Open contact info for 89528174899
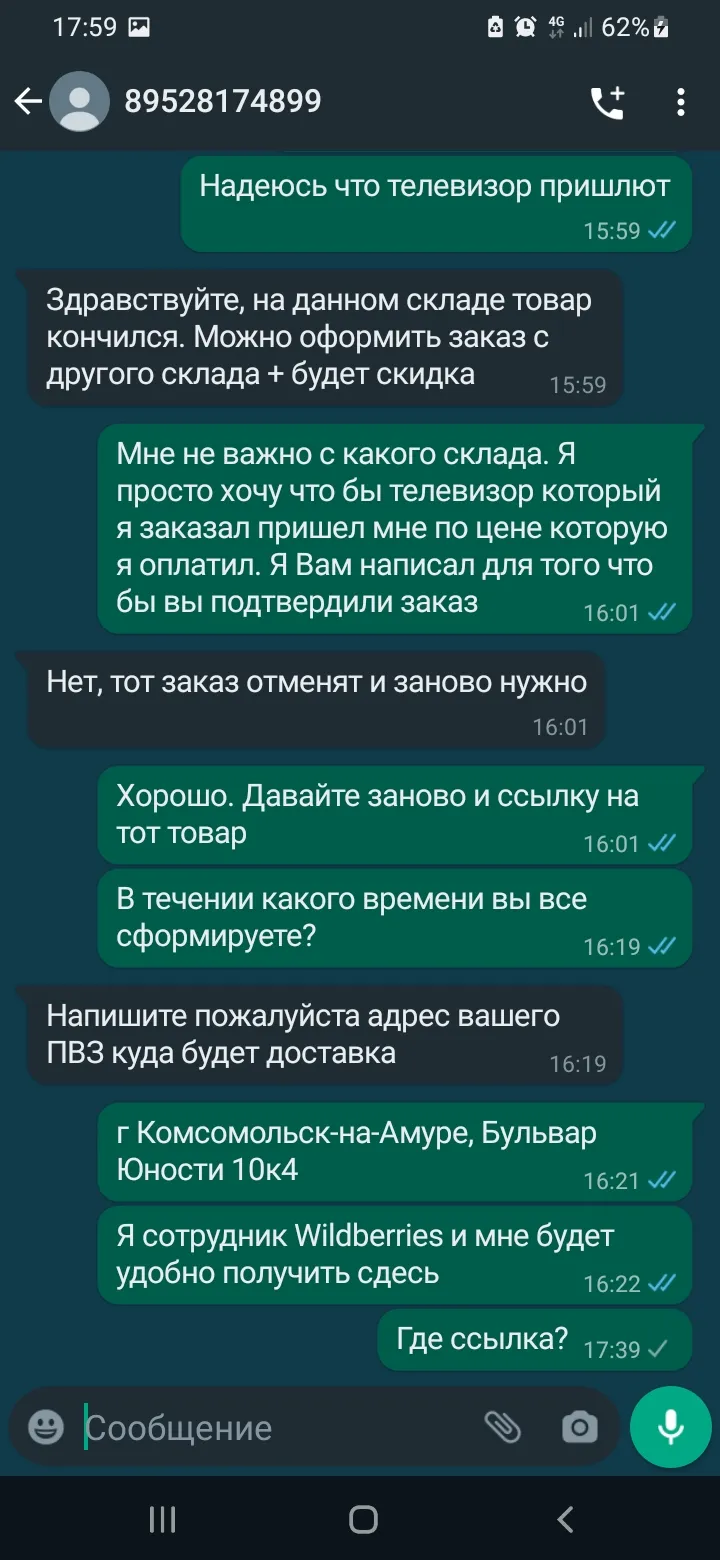 tap(222, 102)
